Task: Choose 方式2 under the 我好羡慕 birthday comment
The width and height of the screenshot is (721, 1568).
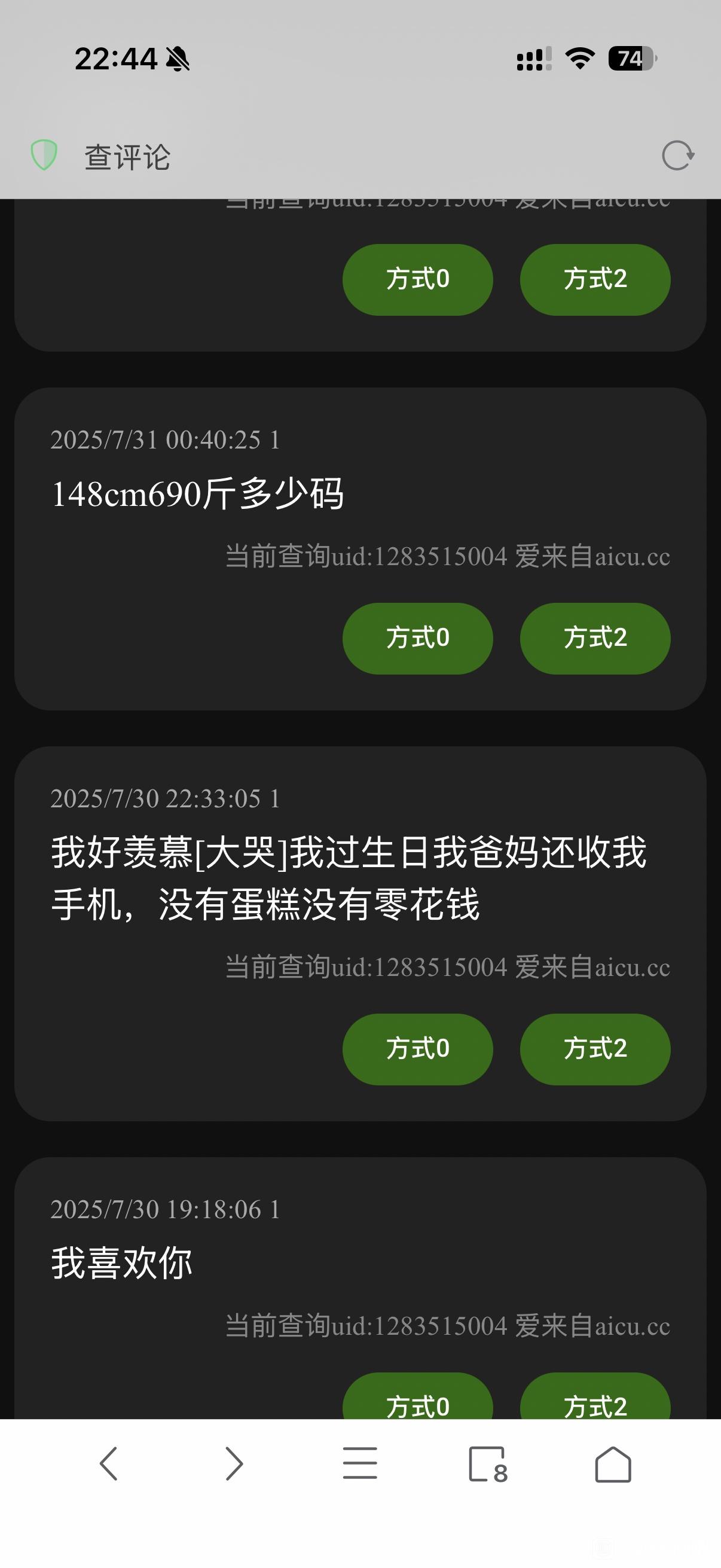Action: tap(595, 1050)
